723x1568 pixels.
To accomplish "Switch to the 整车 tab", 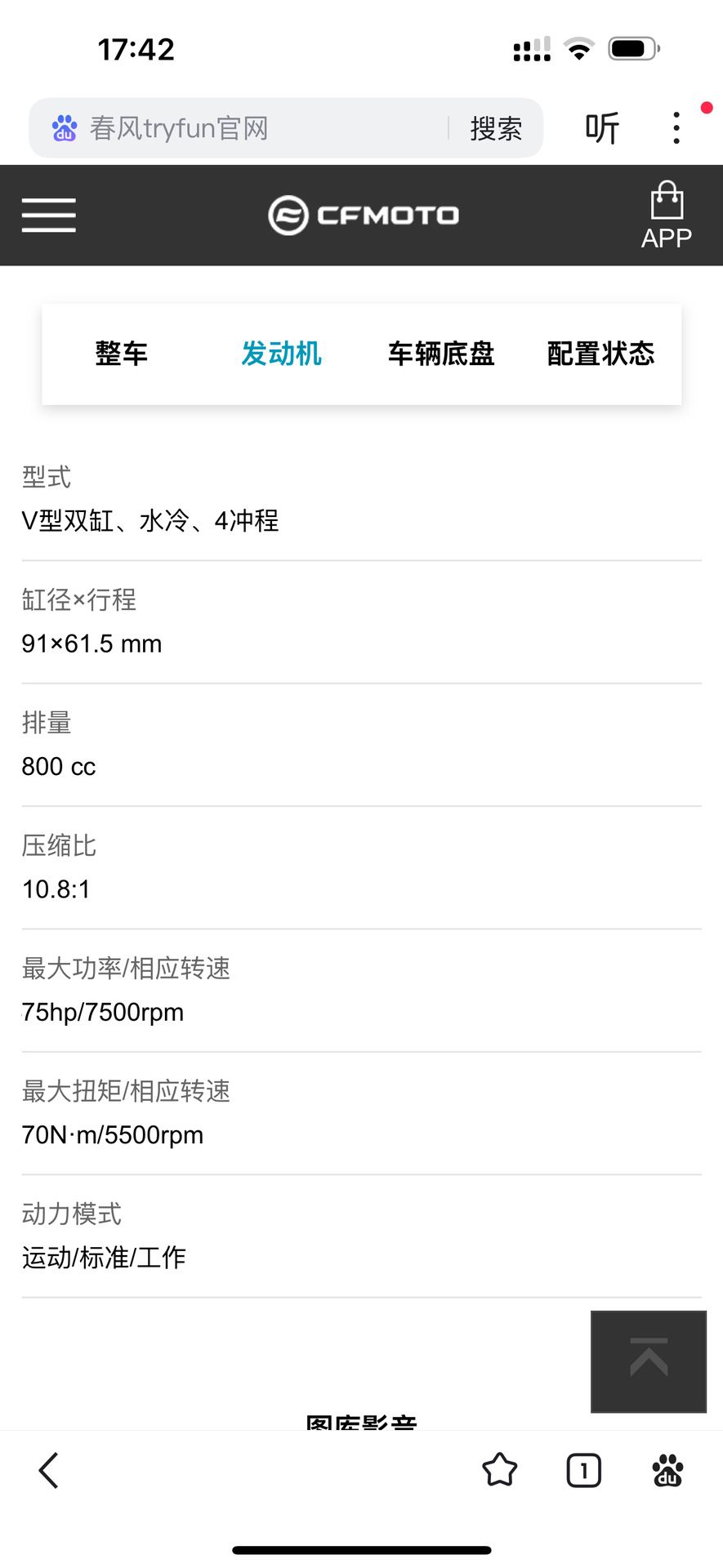I will [x=122, y=354].
